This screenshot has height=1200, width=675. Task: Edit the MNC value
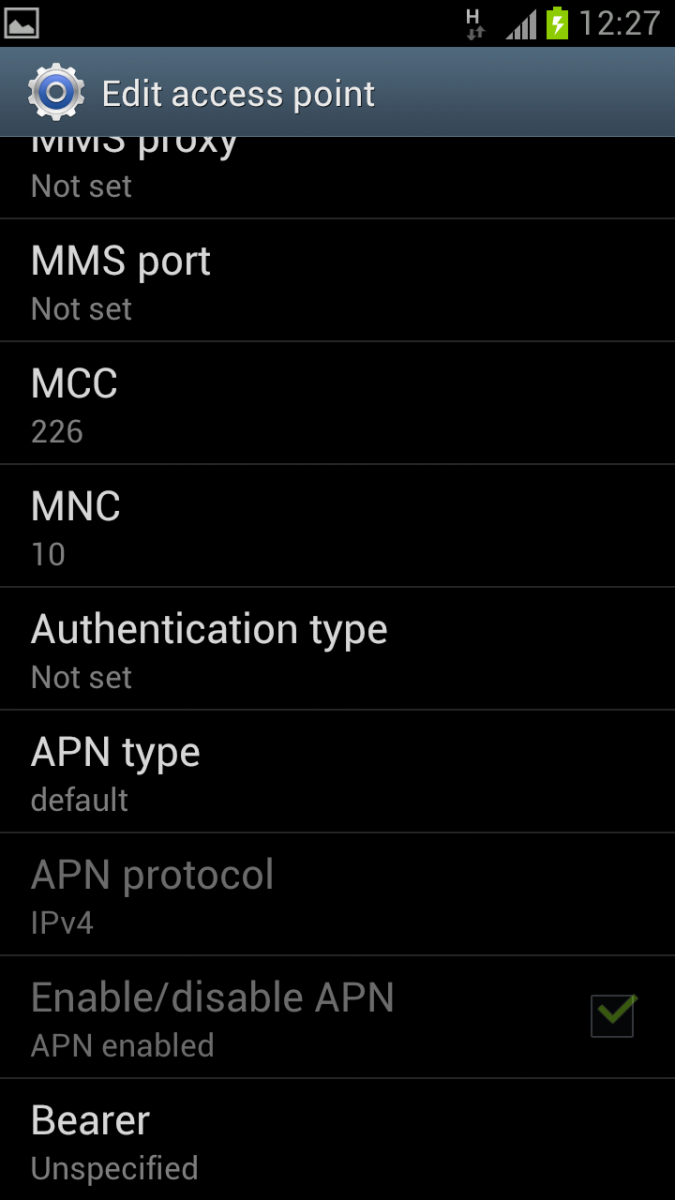coord(337,526)
